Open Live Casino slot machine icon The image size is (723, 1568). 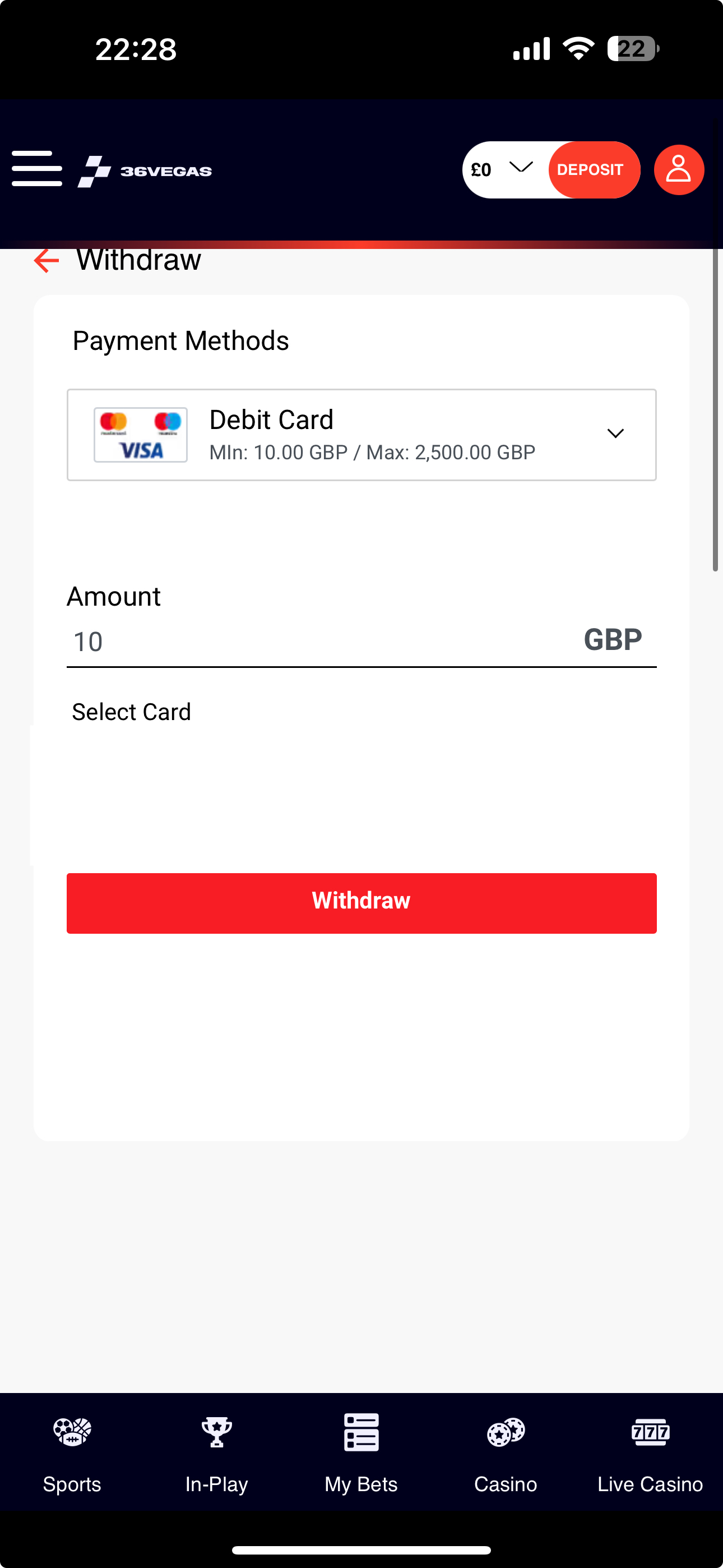click(x=650, y=1433)
